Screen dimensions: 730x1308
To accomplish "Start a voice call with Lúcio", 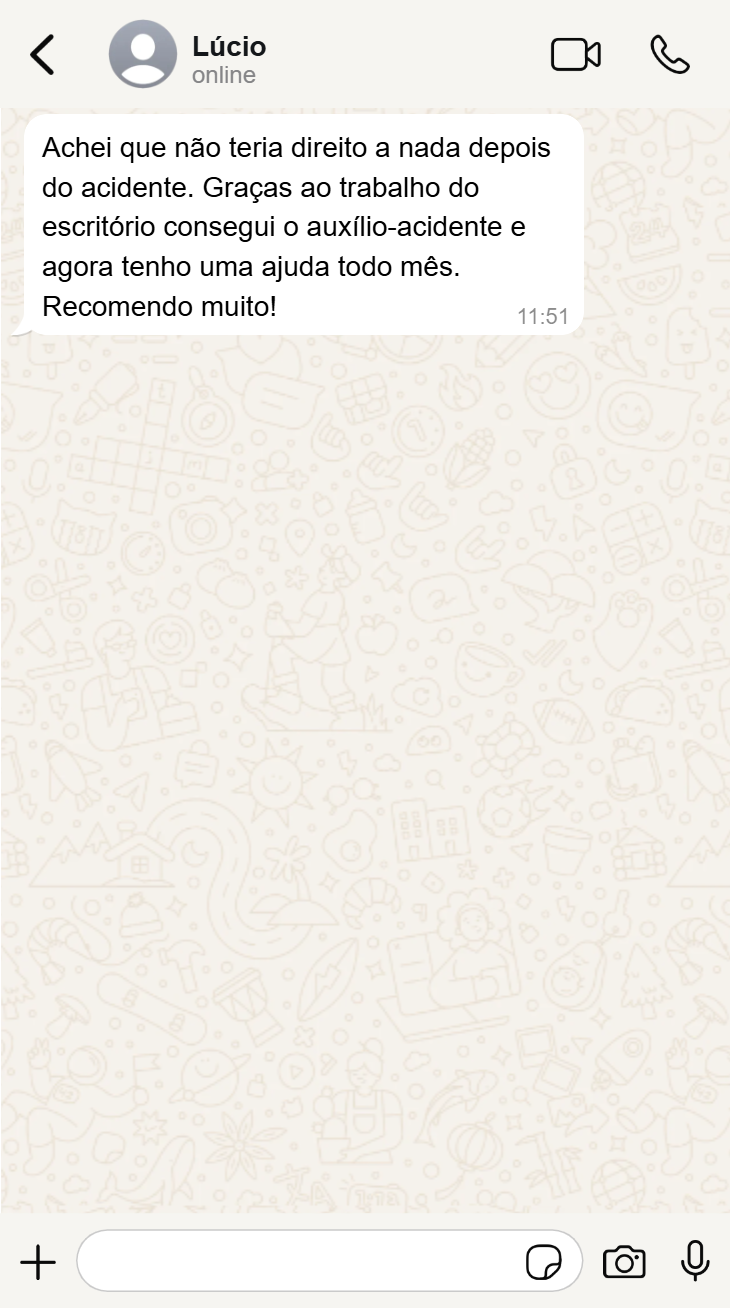I will click(669, 55).
